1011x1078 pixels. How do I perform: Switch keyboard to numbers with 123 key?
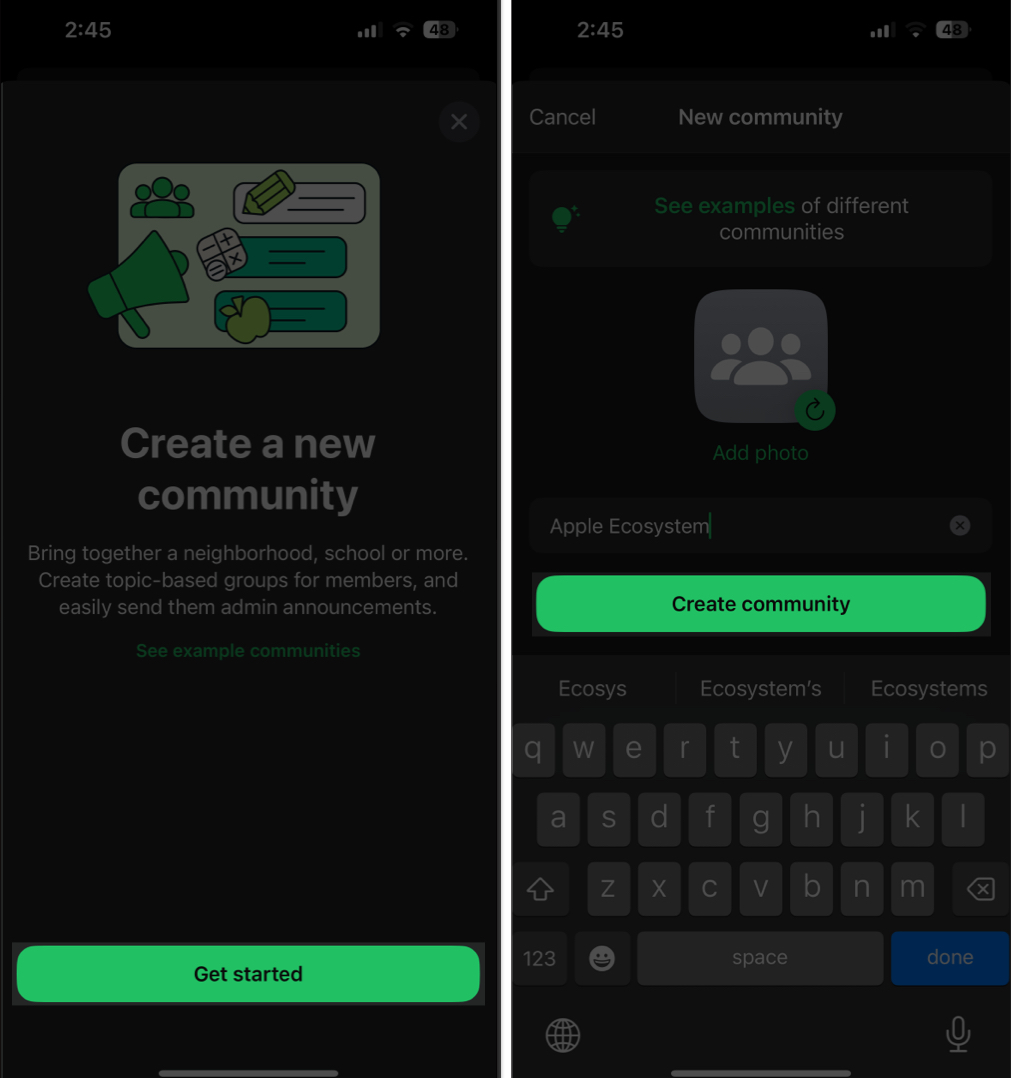[x=540, y=957]
